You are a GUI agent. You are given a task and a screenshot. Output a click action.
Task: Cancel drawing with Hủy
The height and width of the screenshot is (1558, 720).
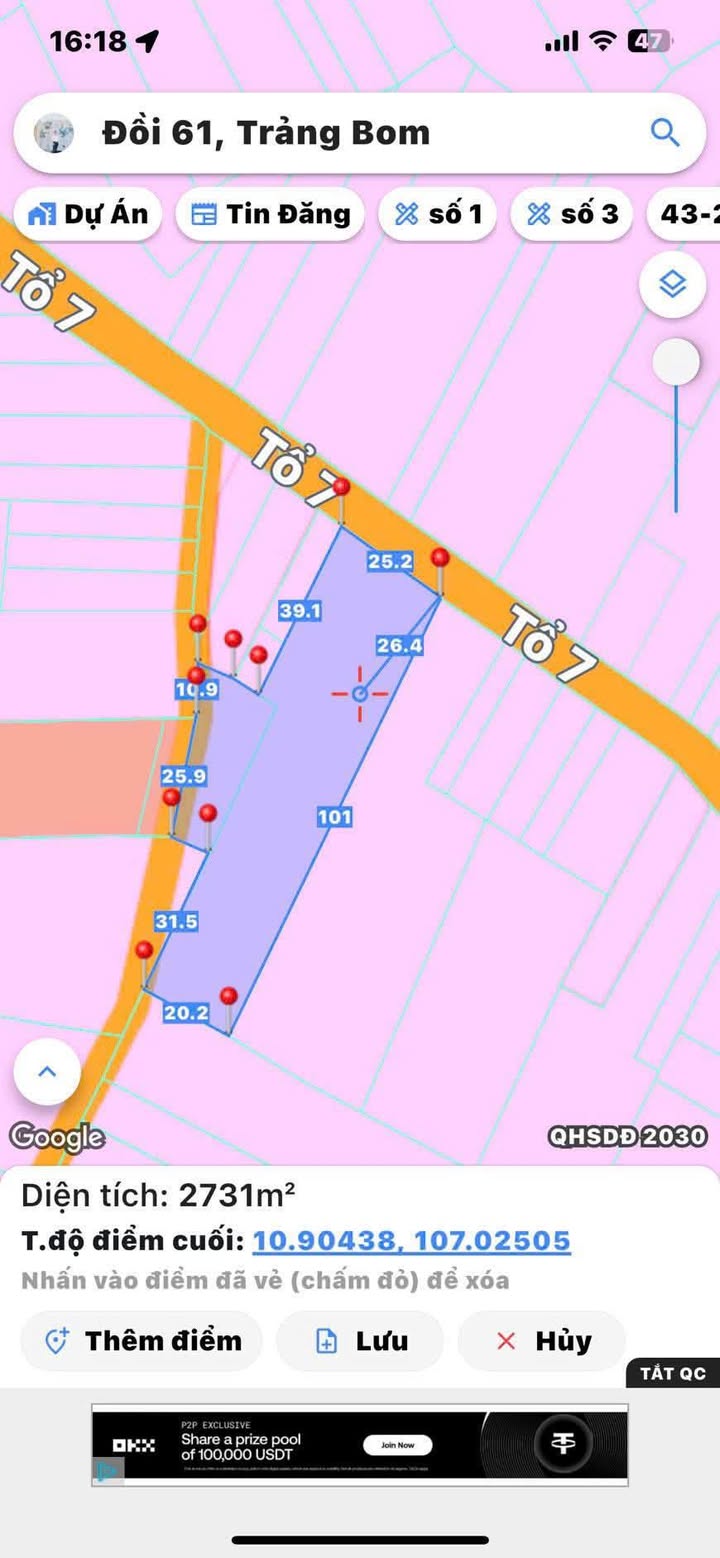pyautogui.click(x=542, y=1341)
